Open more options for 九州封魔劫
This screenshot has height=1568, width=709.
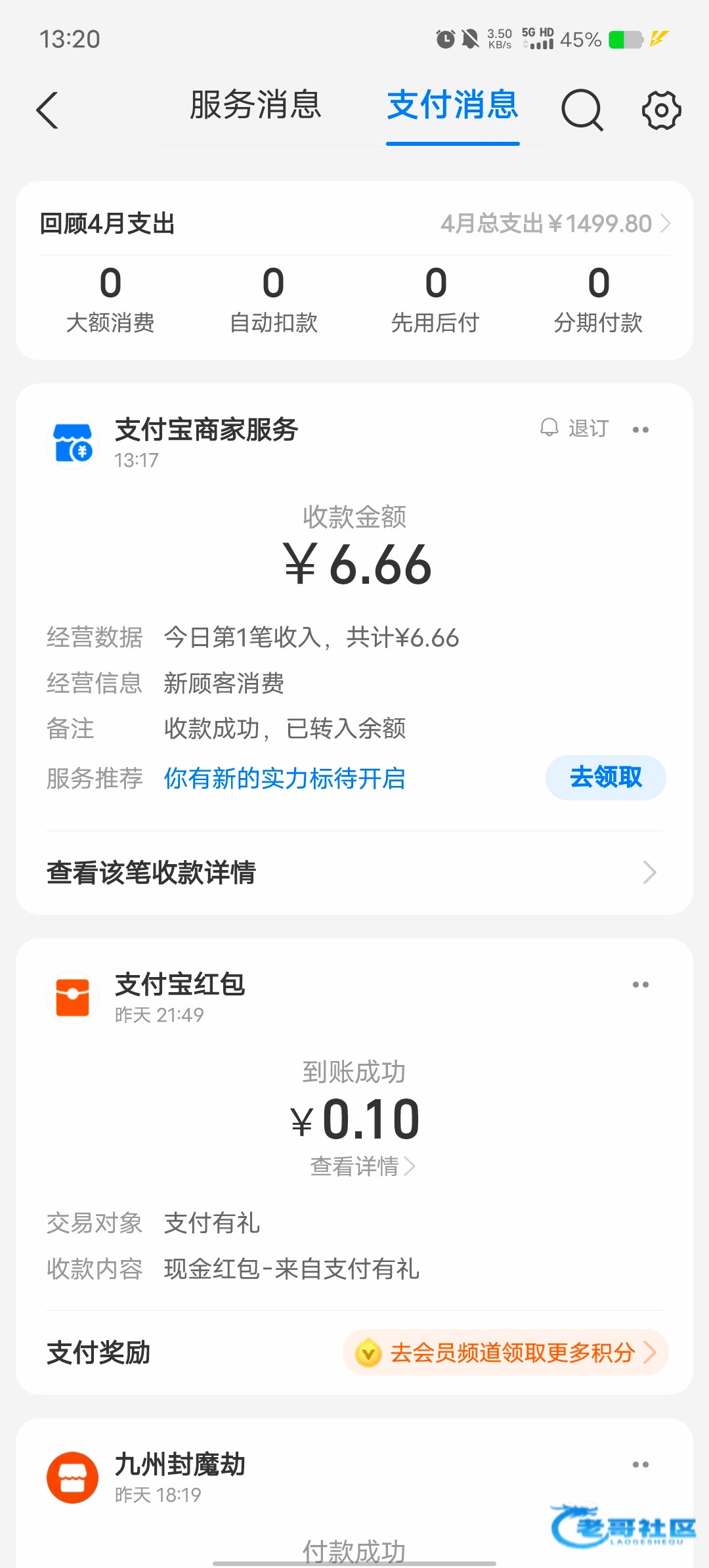coord(641,1464)
